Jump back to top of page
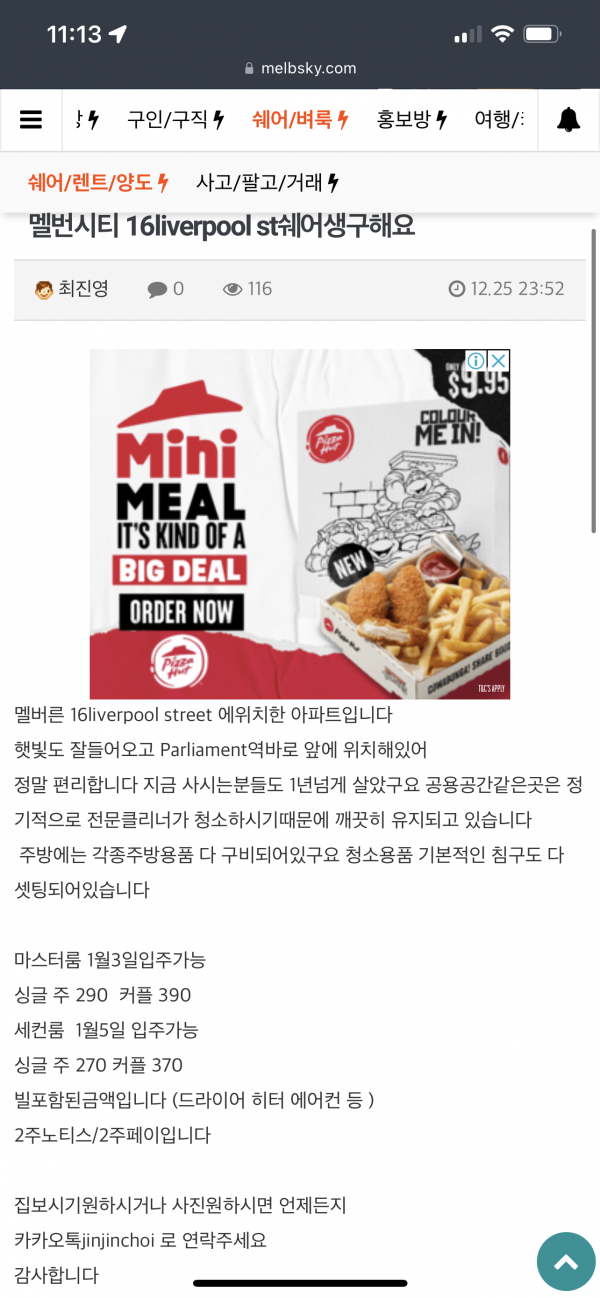The image size is (600, 1298). 566,1261
